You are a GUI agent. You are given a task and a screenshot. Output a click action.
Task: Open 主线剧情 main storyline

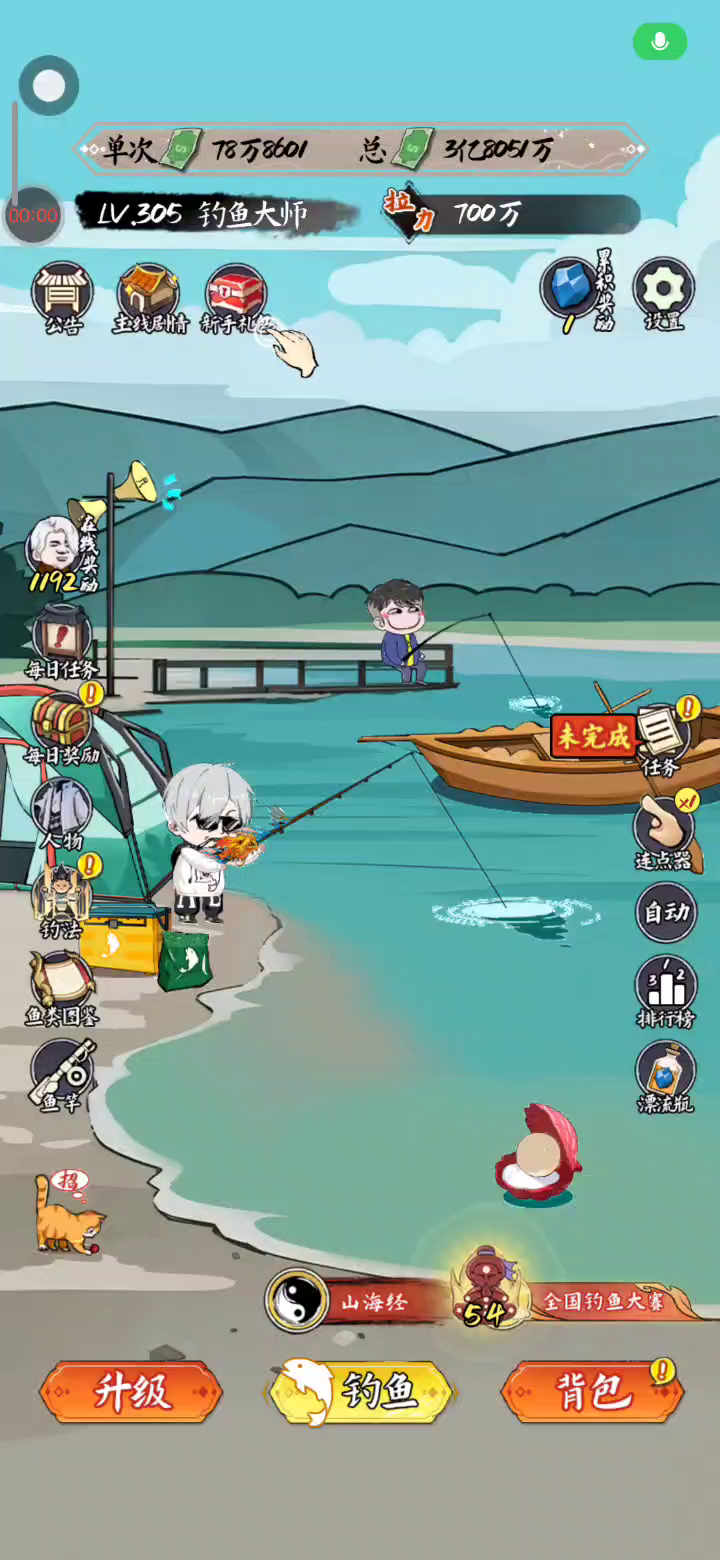tap(150, 297)
